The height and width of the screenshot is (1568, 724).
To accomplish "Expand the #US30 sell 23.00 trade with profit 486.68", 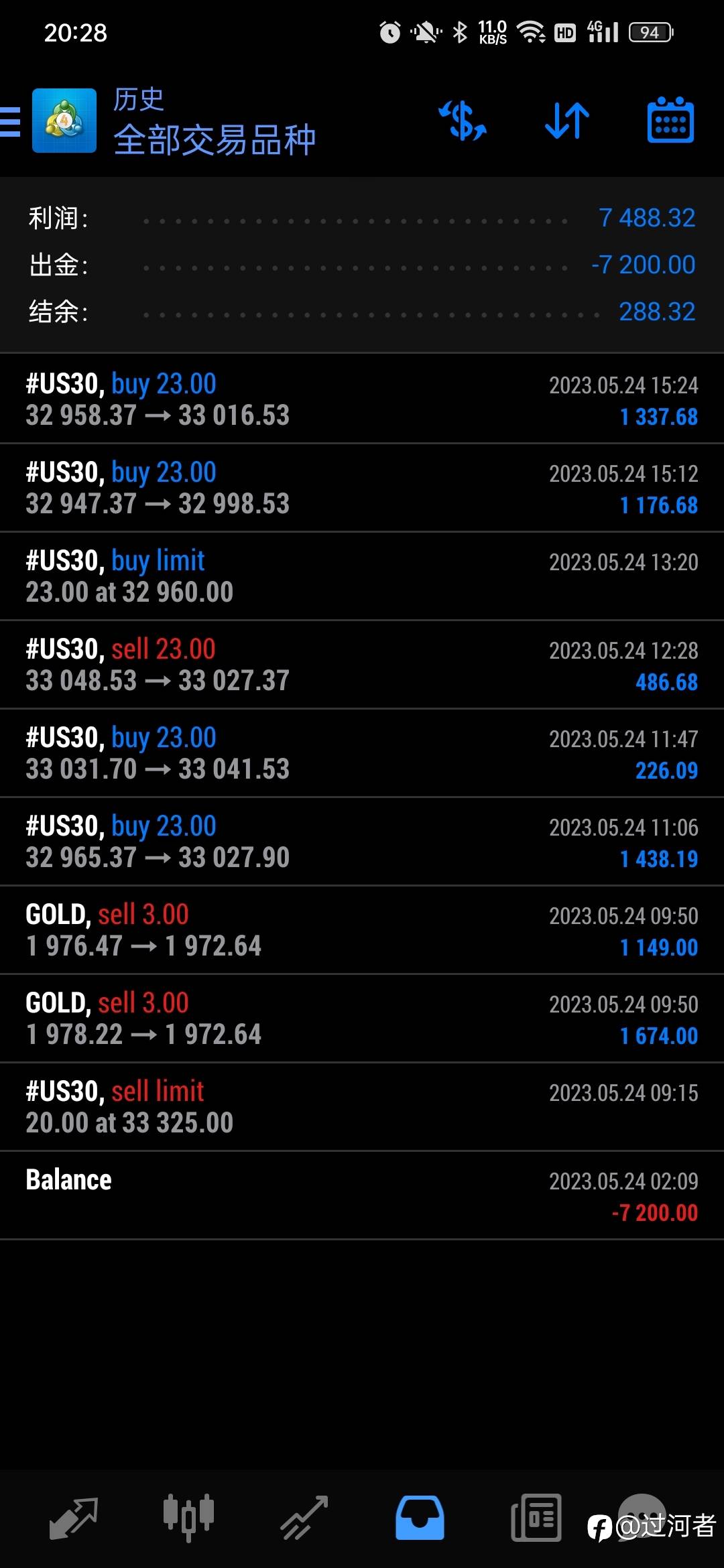I will coord(362,664).
